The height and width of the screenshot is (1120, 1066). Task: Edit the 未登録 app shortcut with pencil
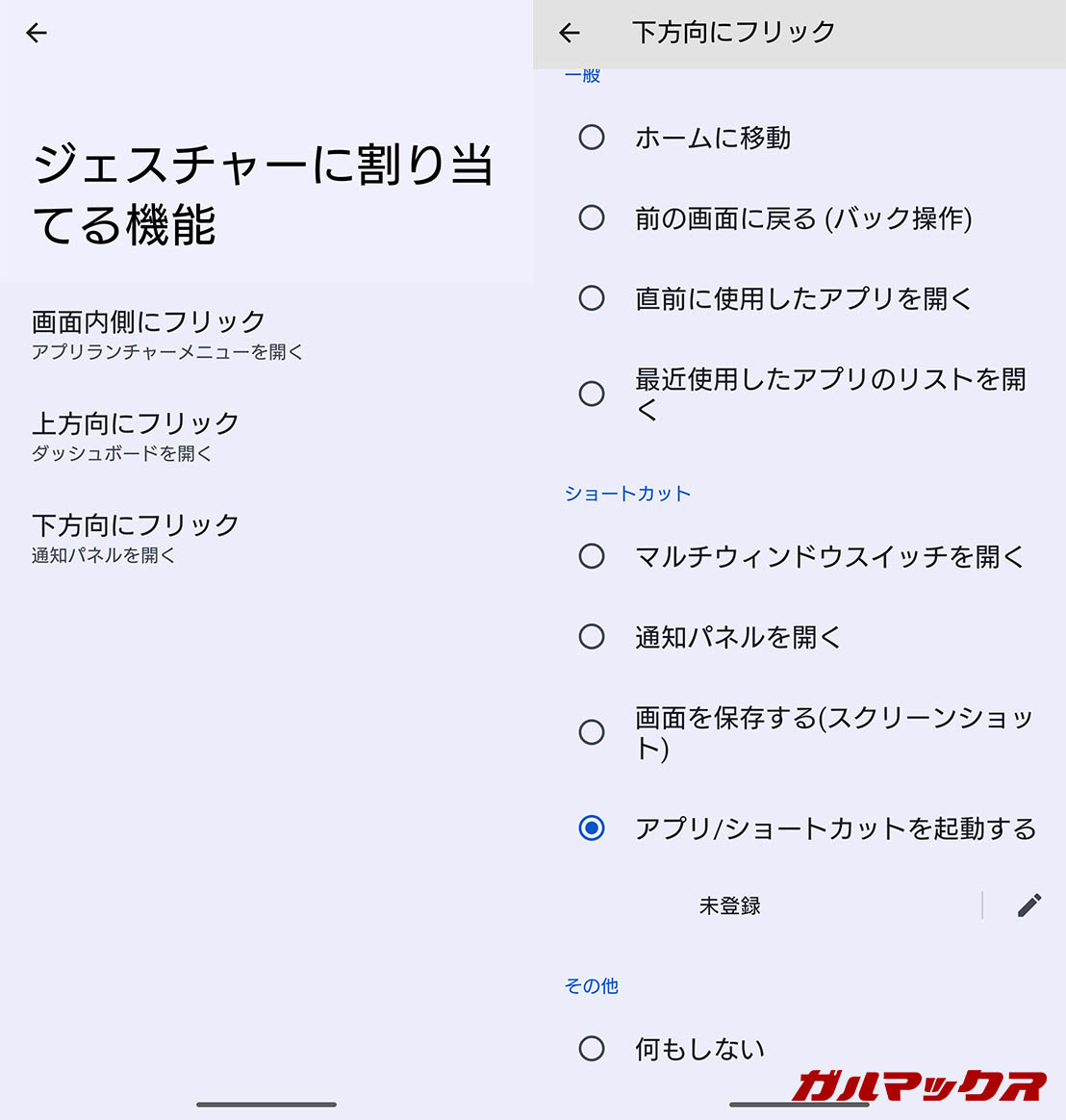click(x=1028, y=905)
